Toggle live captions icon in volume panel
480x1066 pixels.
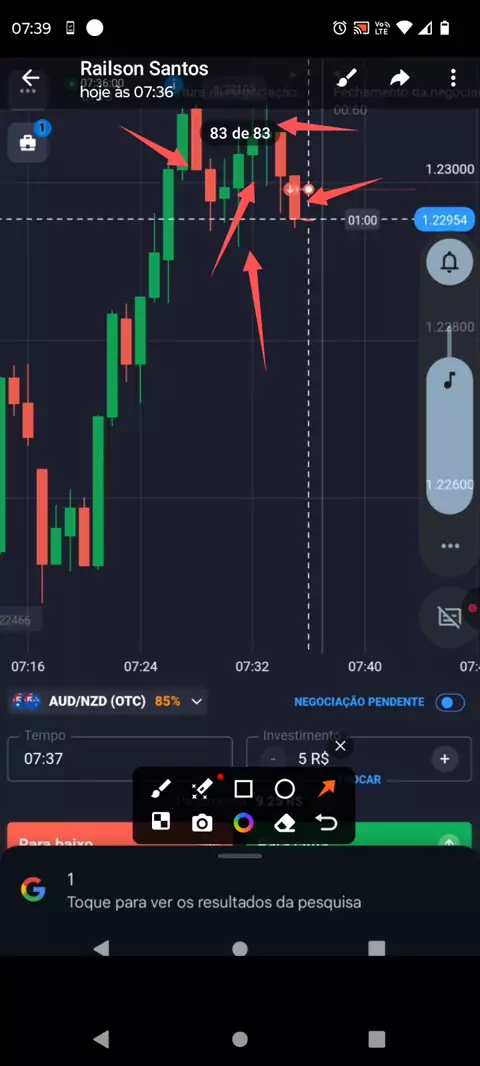point(449,617)
